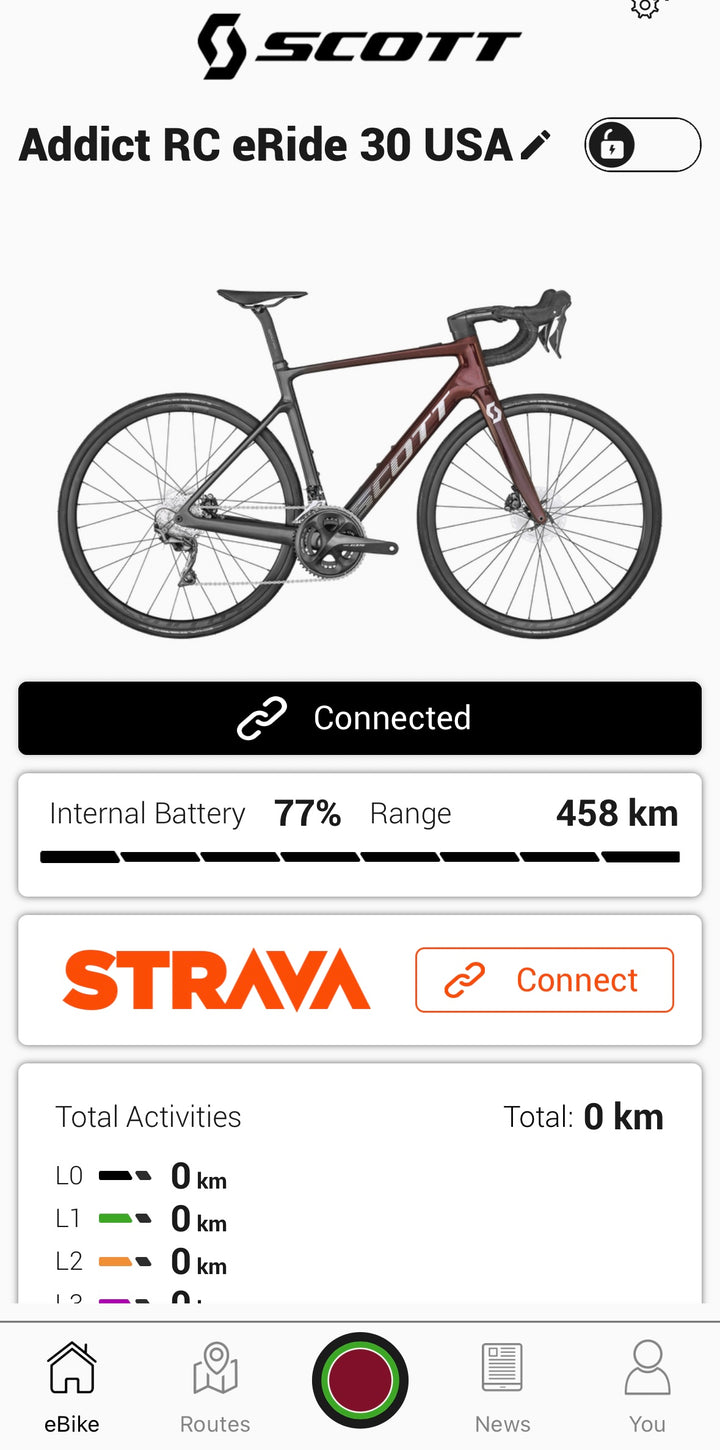720x1450 pixels.
Task: Go to the News tab
Action: (x=503, y=1386)
